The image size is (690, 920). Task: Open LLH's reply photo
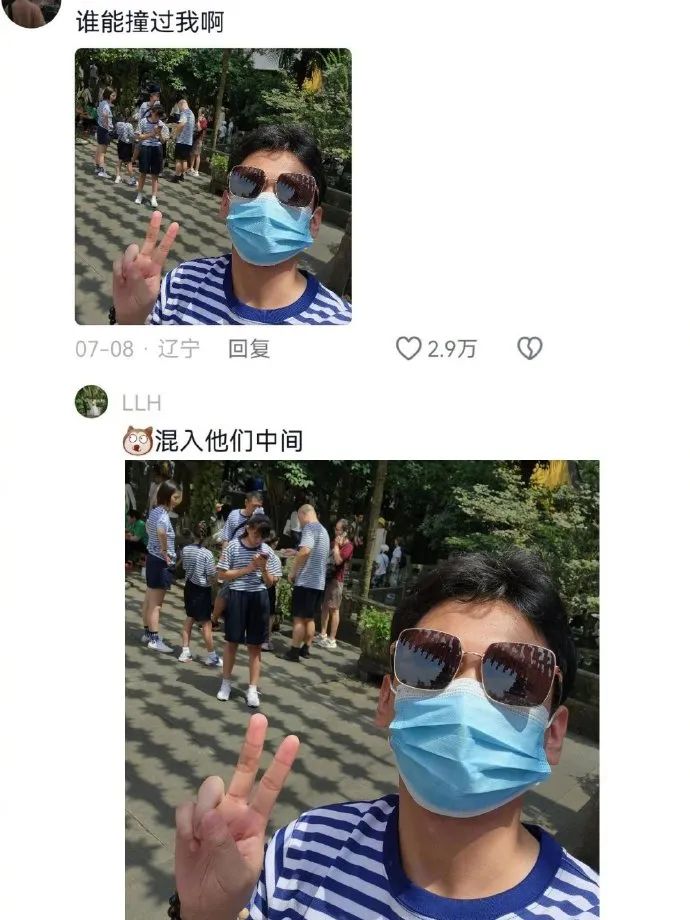coord(362,689)
